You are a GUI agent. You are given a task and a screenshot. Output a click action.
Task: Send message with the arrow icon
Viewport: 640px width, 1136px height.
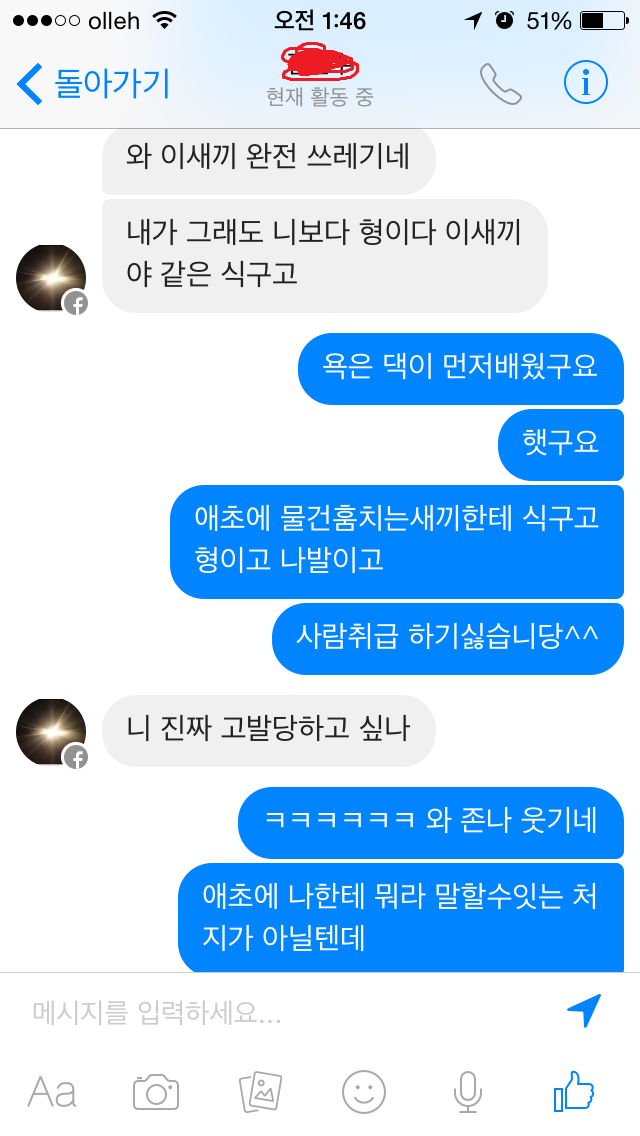coord(584,1012)
